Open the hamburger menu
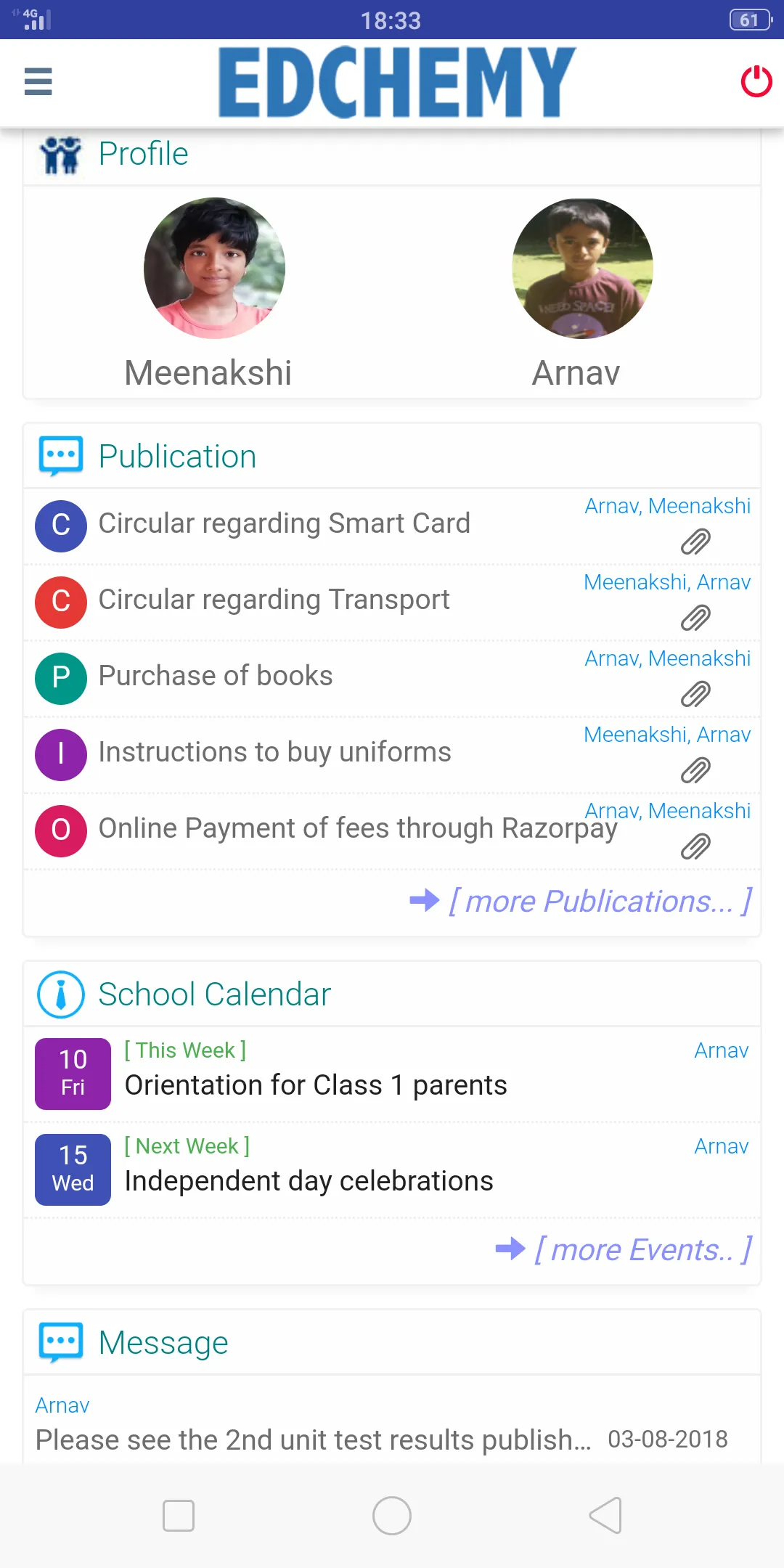The image size is (784, 1568). click(38, 81)
